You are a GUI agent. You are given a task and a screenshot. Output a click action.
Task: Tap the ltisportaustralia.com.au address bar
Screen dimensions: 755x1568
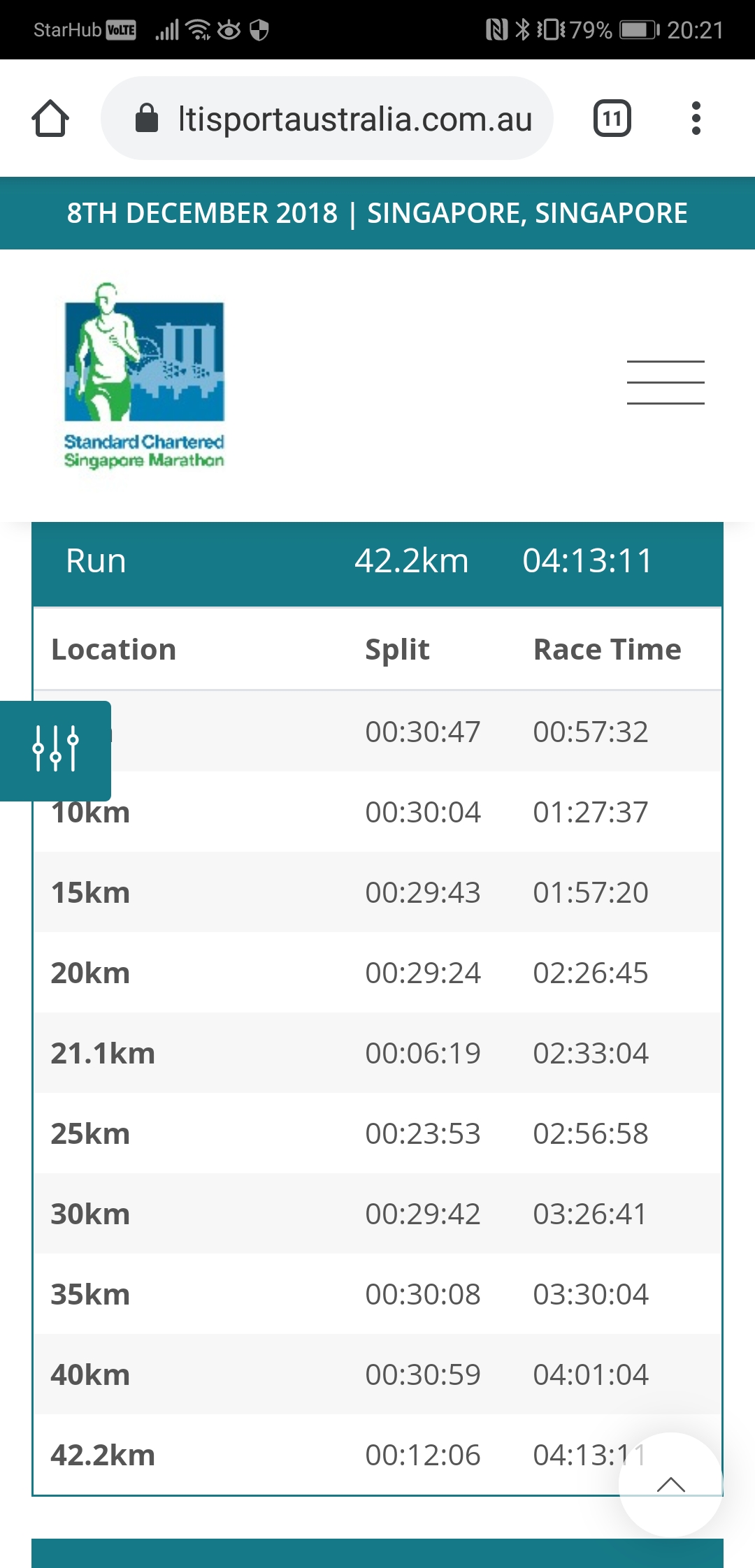[327, 118]
